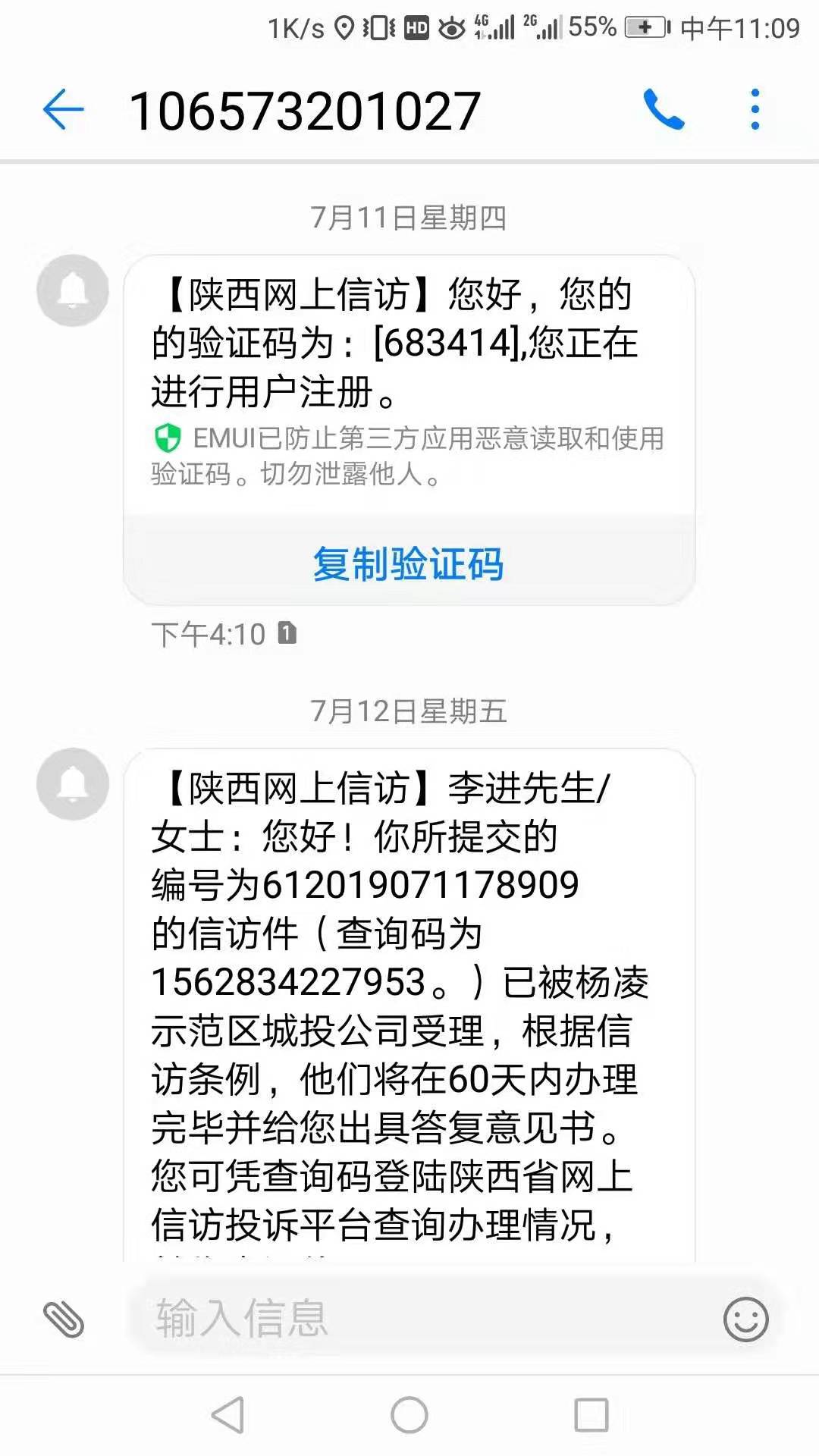Open recent apps square button
Image resolution: width=819 pixels, height=1456 pixels.
[x=591, y=1415]
